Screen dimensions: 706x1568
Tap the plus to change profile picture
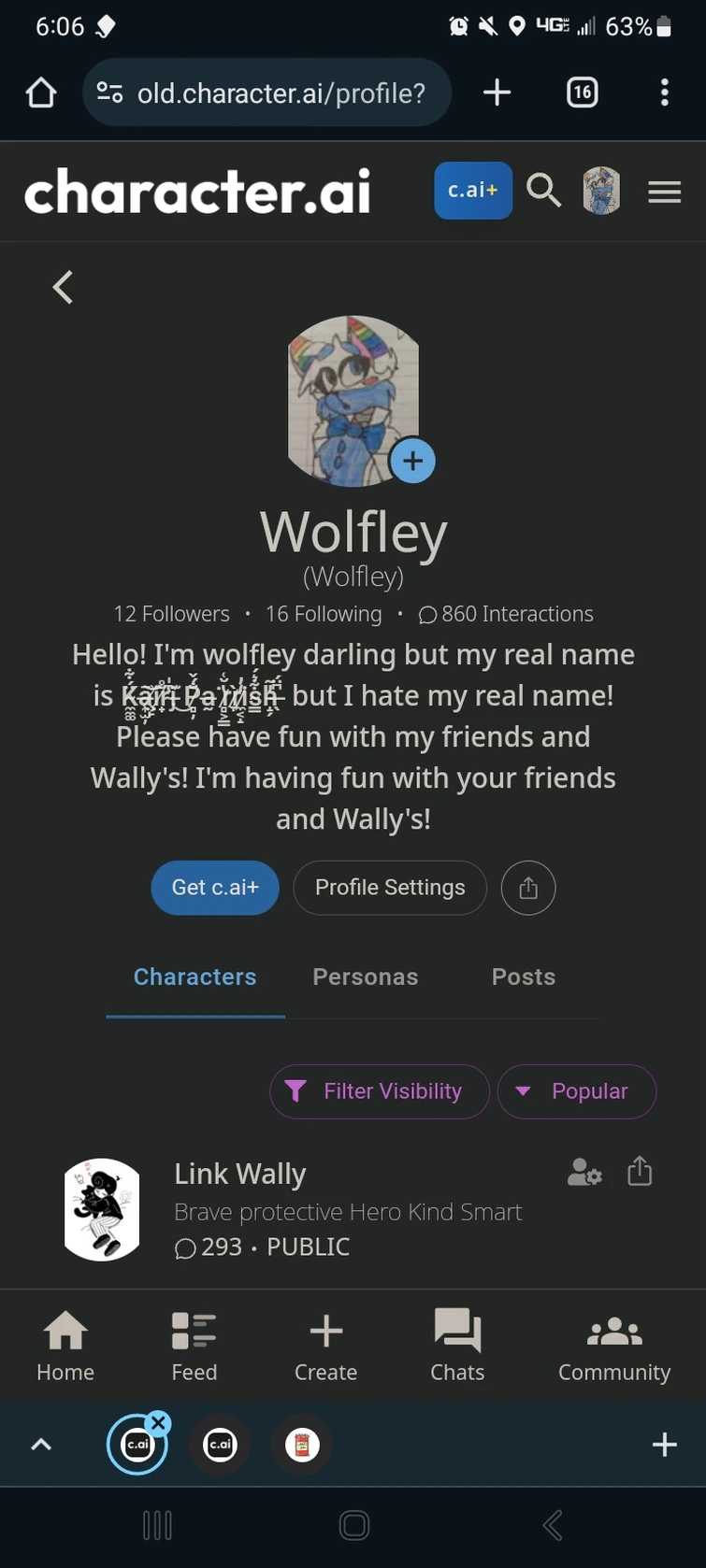click(x=412, y=461)
